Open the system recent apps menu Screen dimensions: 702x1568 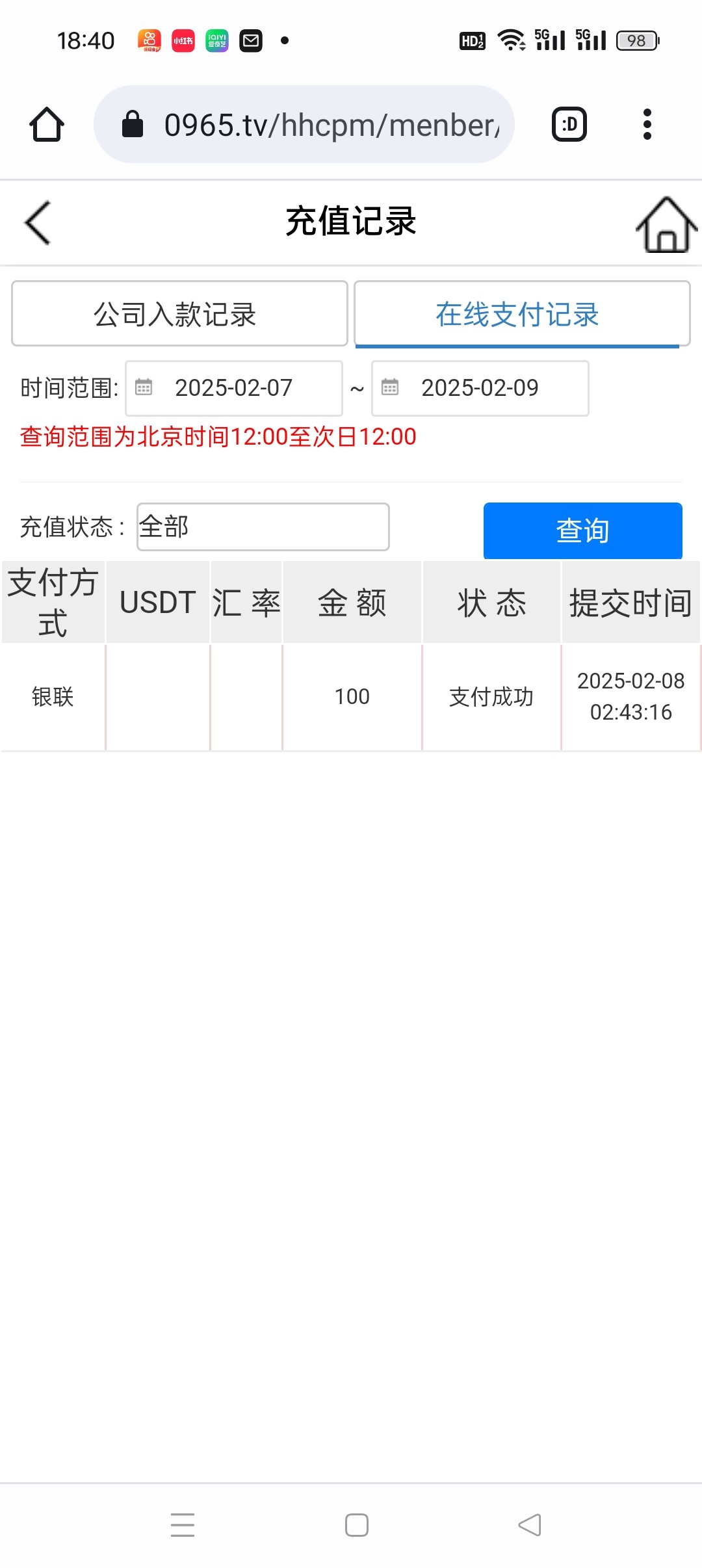tap(183, 1524)
